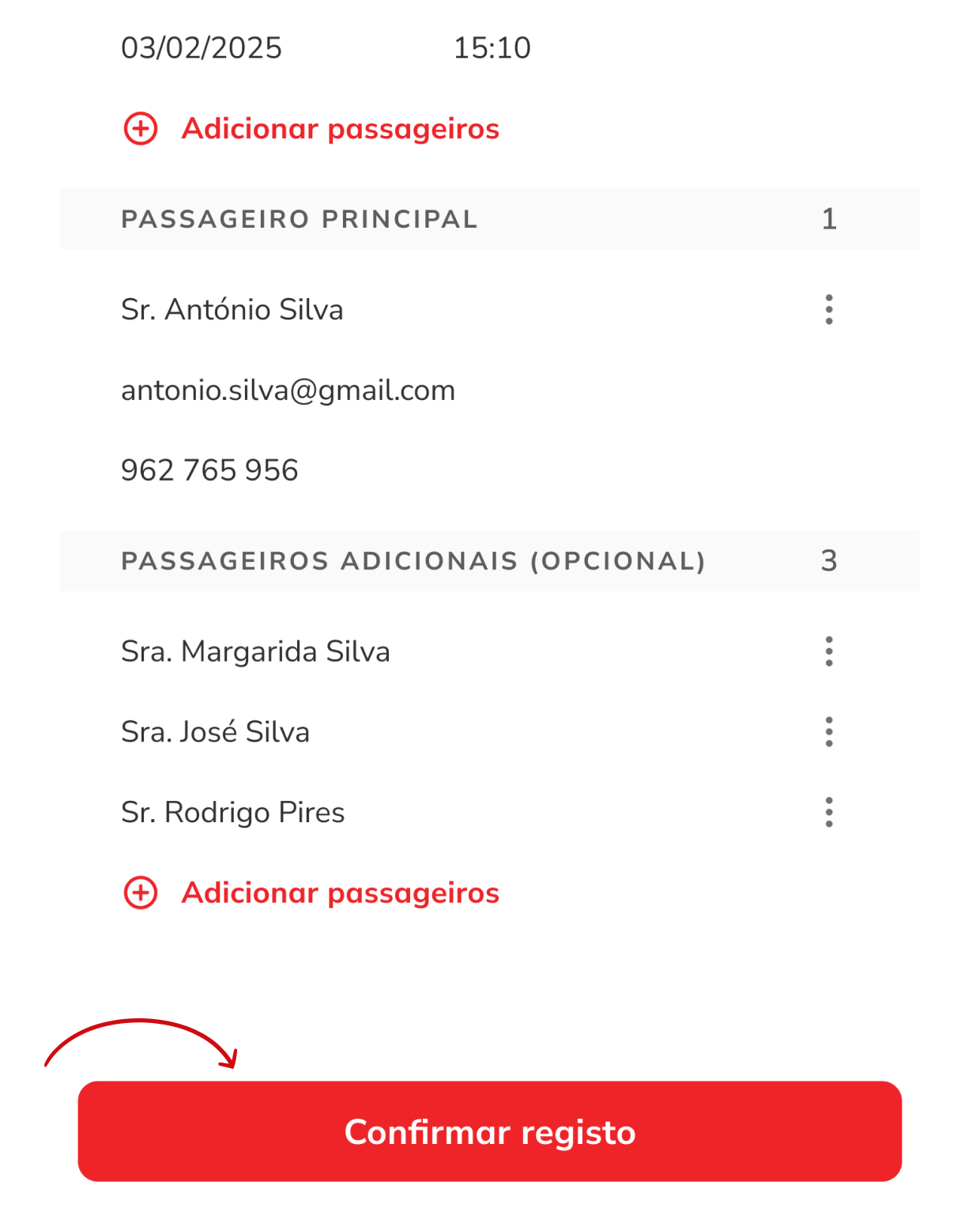Open options menu for Sra. Margarida Silva
The height and width of the screenshot is (1227, 980).
828,651
